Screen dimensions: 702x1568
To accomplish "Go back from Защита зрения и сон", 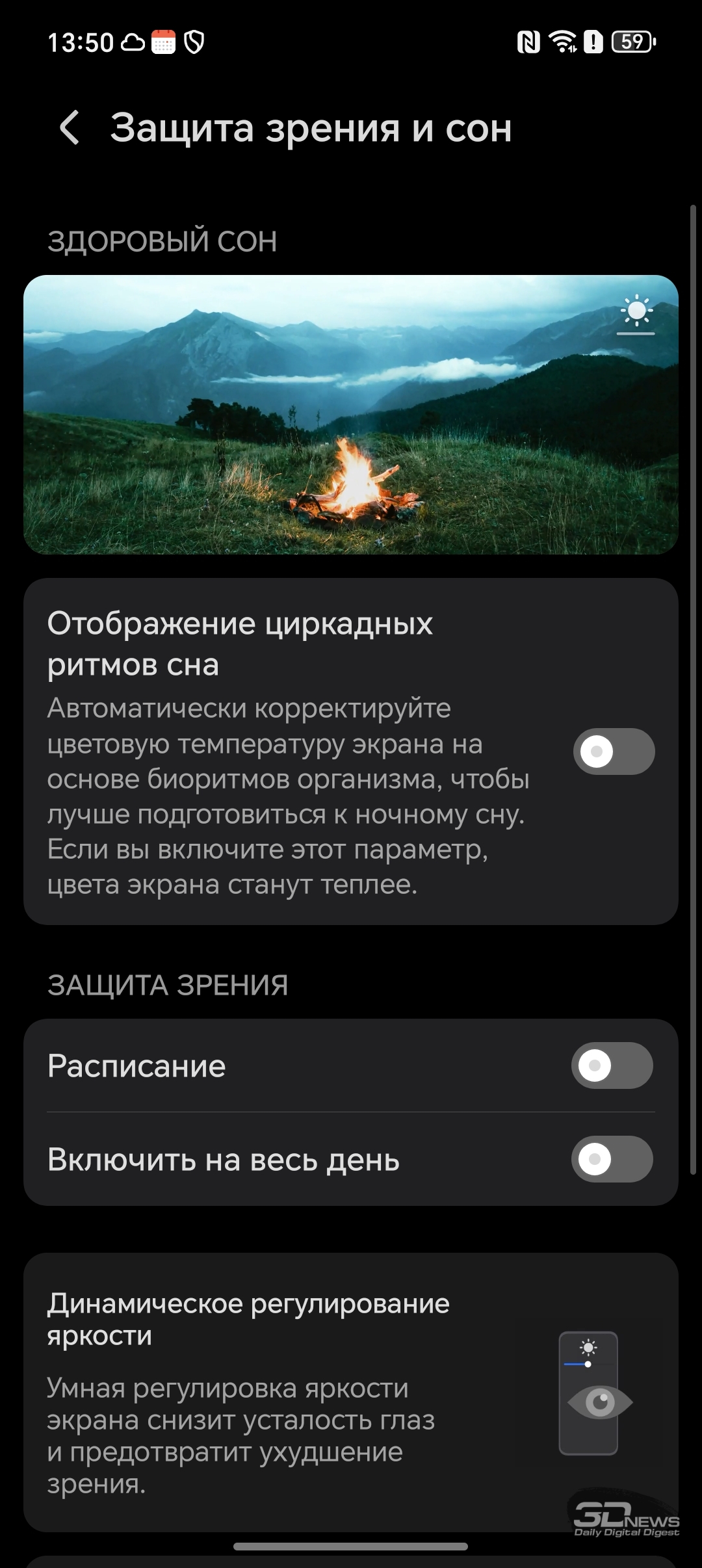I will [70, 127].
